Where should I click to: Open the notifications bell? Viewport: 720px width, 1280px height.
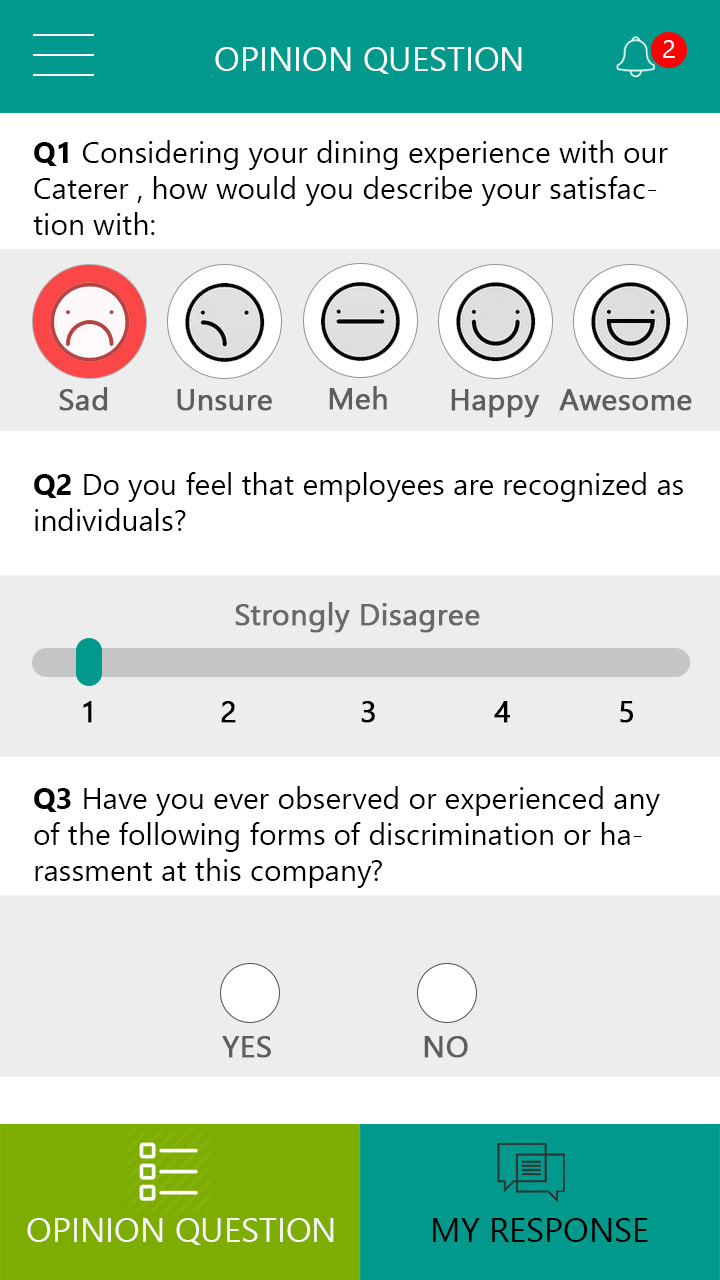coord(636,58)
